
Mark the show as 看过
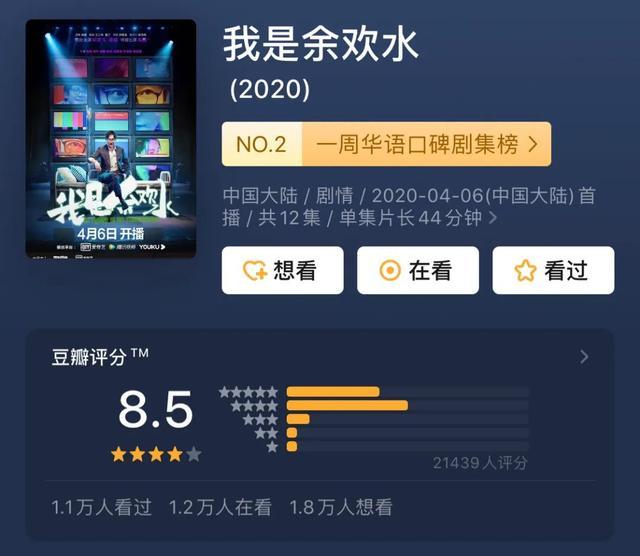(552, 270)
